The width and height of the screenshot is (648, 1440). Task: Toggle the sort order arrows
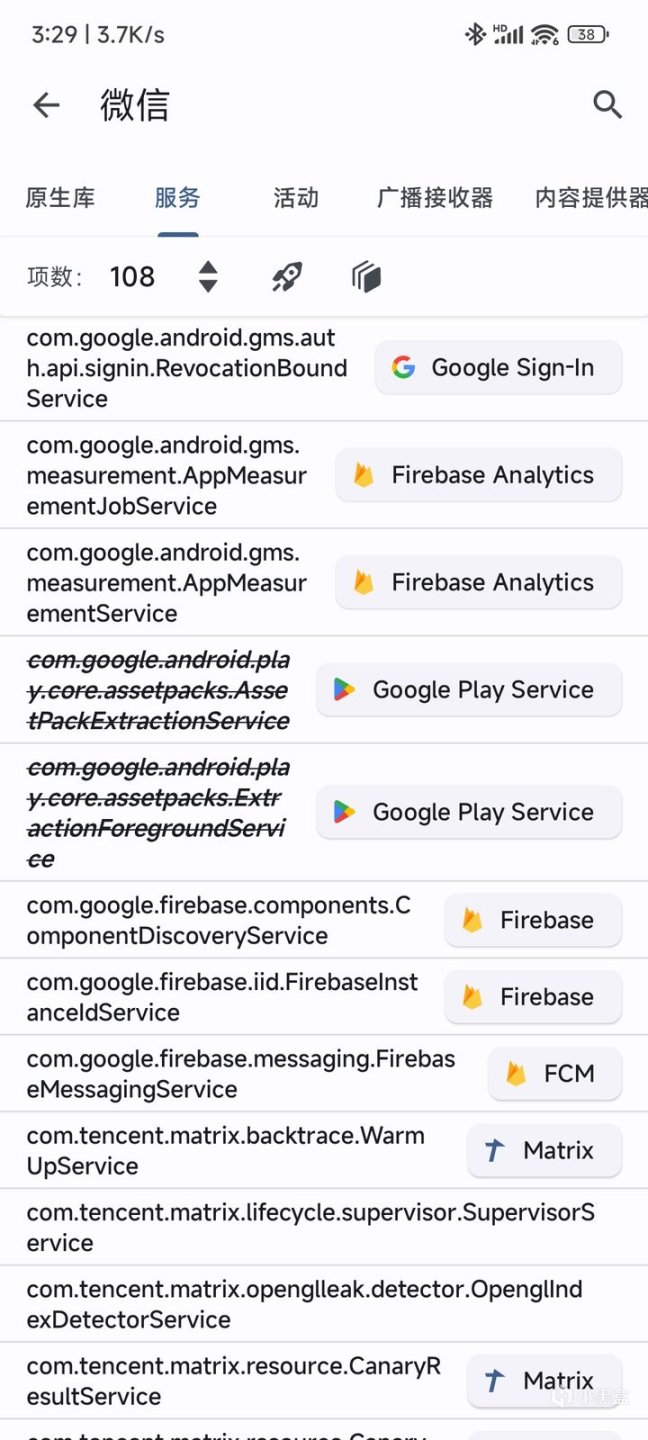coord(208,277)
